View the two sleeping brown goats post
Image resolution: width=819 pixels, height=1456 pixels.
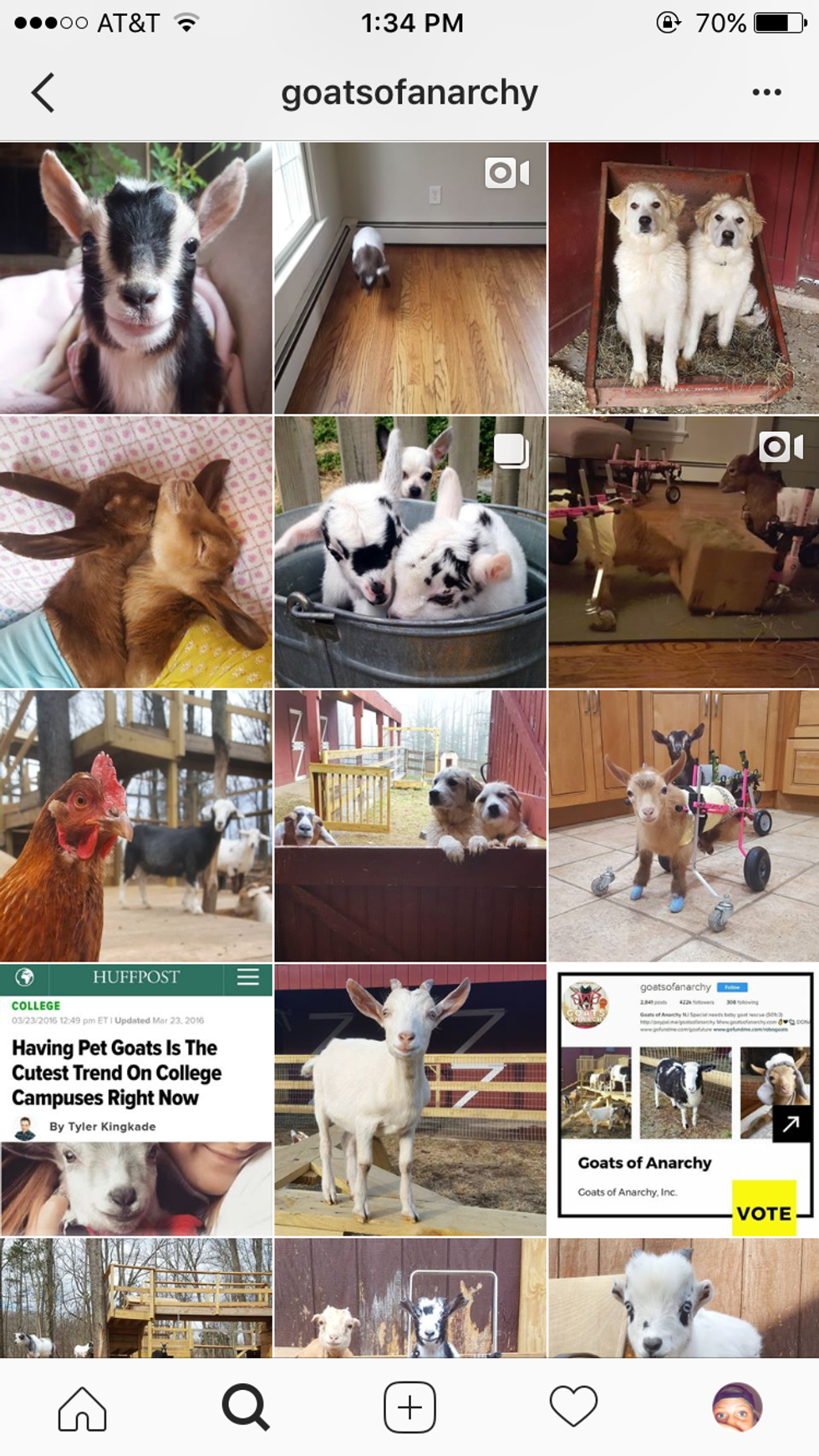tap(135, 552)
